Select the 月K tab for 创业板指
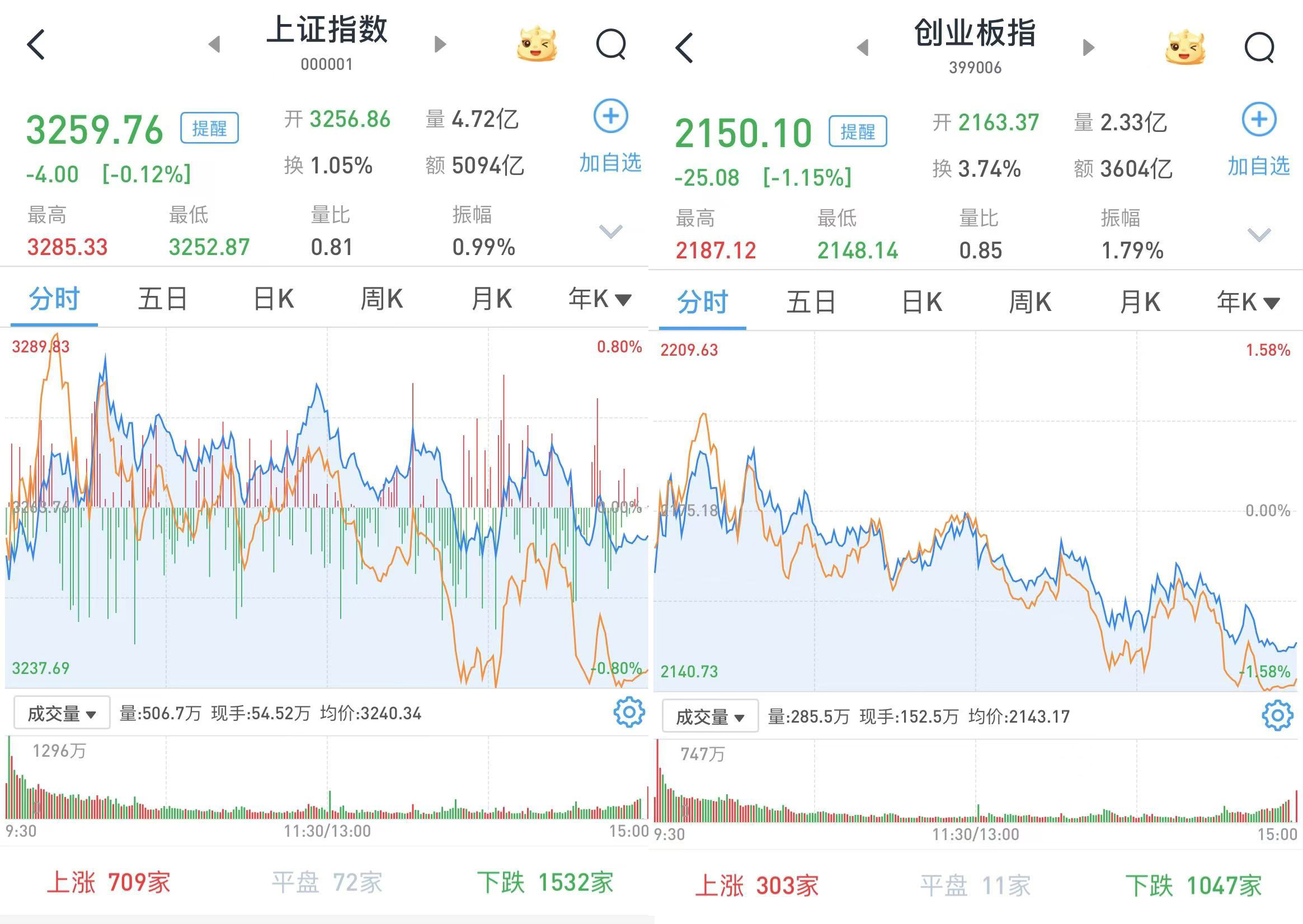 1140,302
